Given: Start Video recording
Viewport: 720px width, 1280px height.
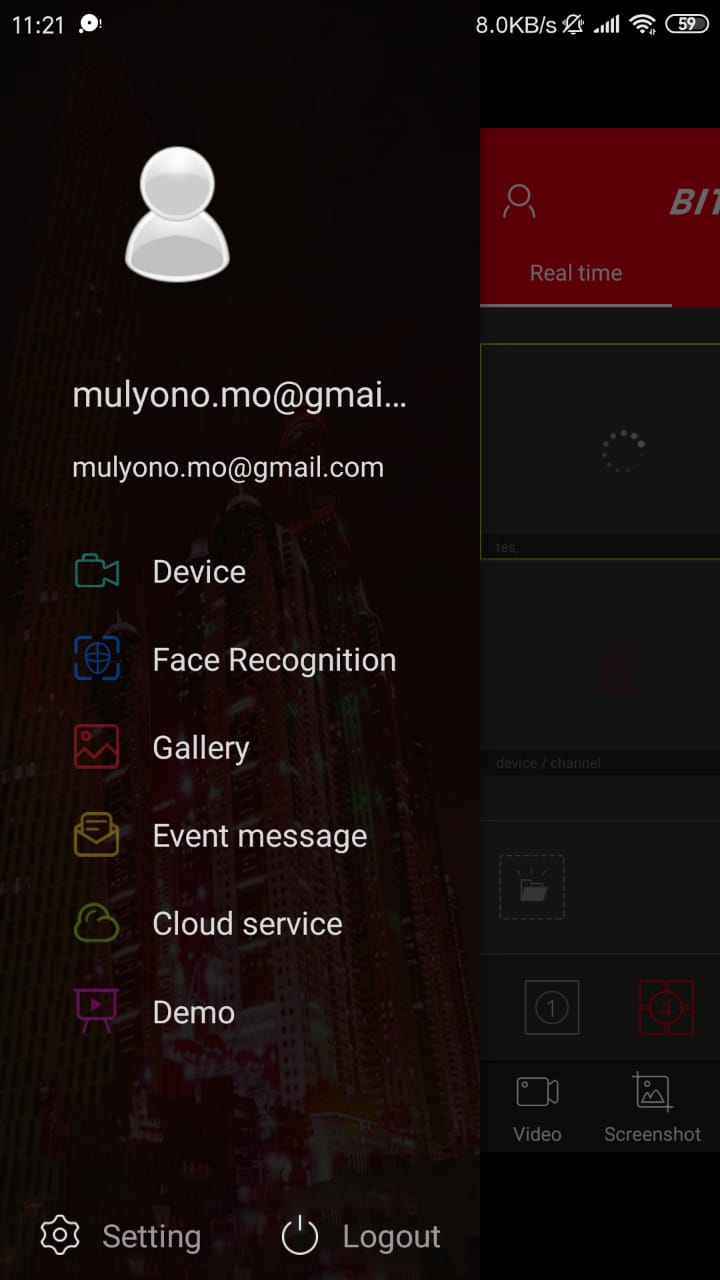Looking at the screenshot, I should 537,1106.
